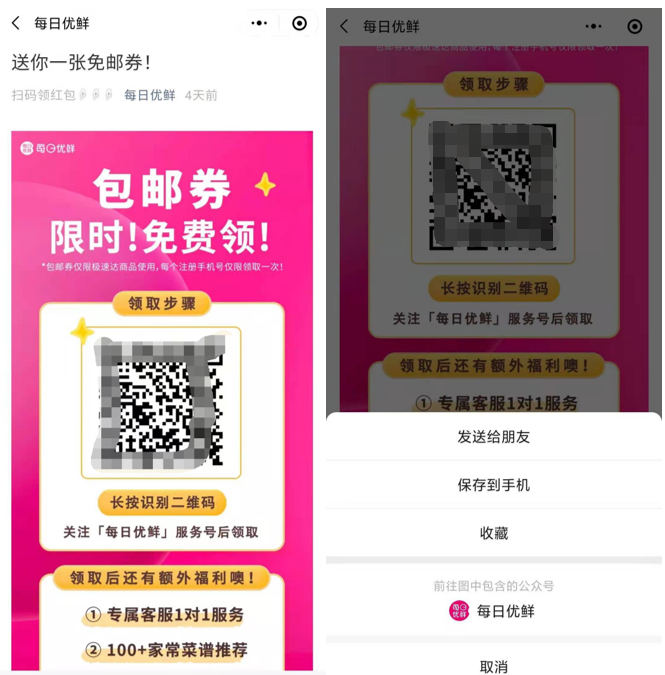This screenshot has width=665, height=675.
Task: Select 发送给朋友 in the action sheet
Action: [x=493, y=437]
